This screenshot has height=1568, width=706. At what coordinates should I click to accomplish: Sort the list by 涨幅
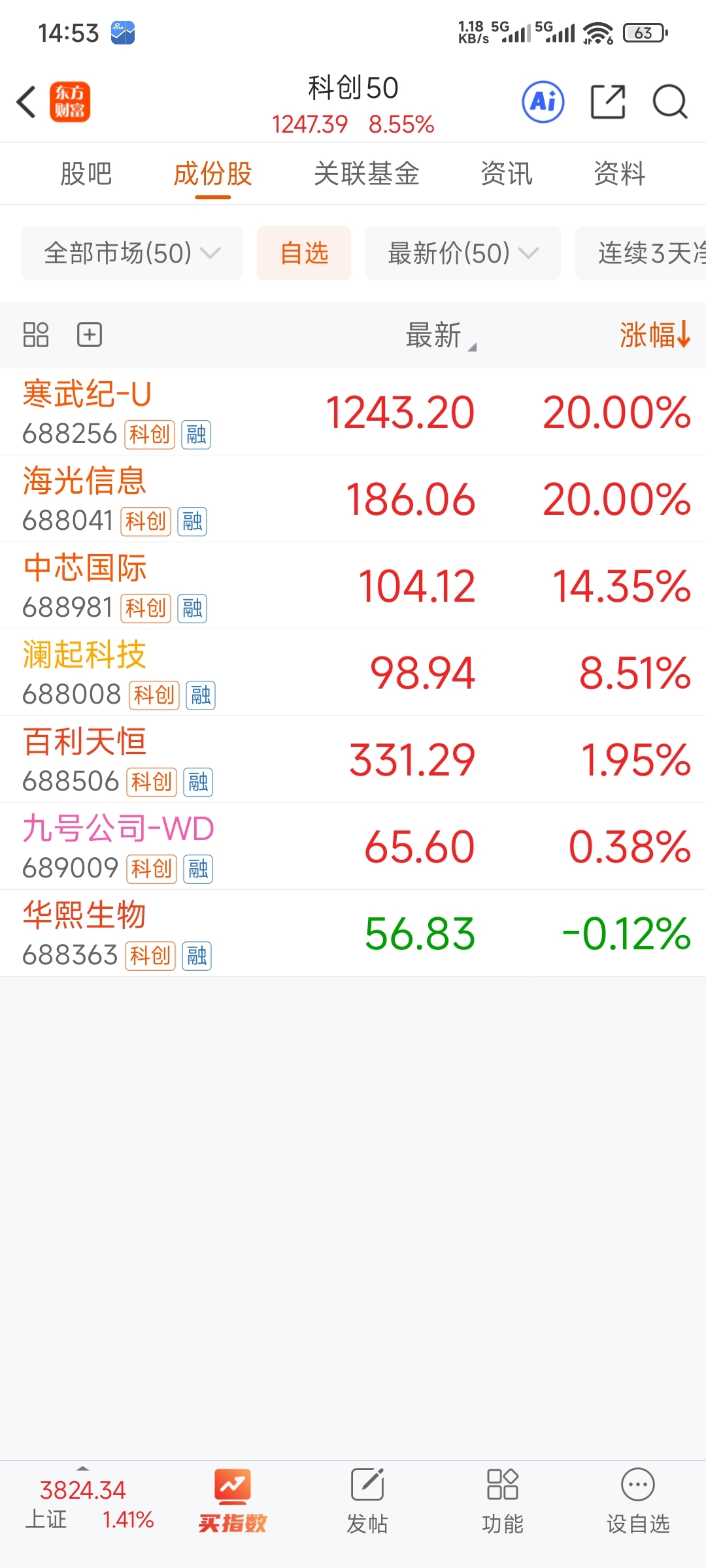pyautogui.click(x=655, y=335)
